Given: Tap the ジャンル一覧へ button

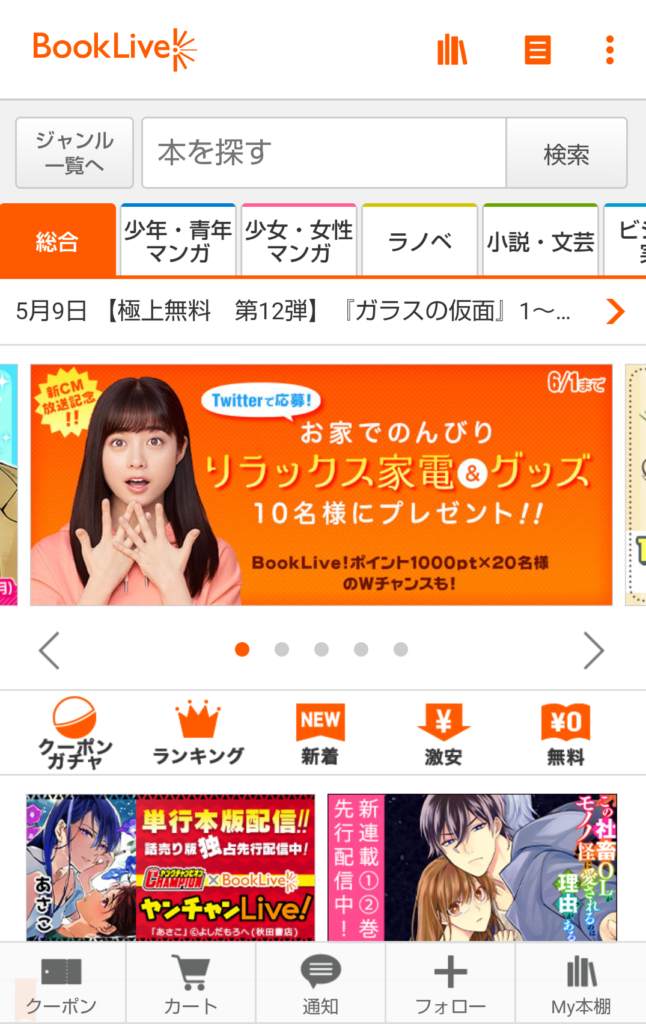Looking at the screenshot, I should pos(74,153).
